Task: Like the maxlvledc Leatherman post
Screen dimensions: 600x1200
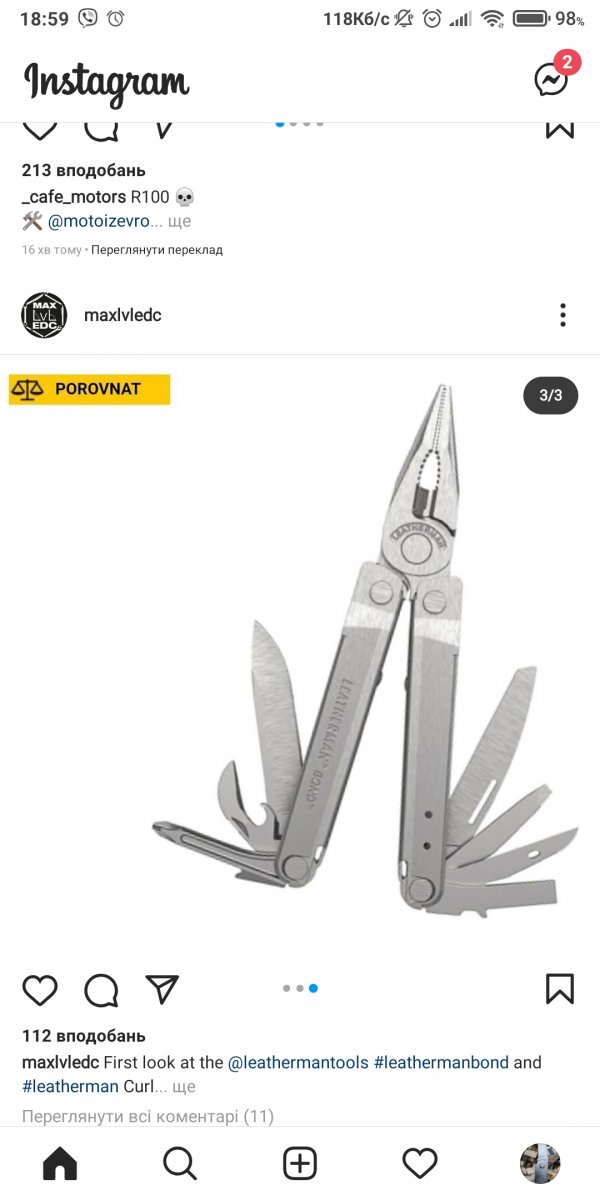Action: (40, 990)
